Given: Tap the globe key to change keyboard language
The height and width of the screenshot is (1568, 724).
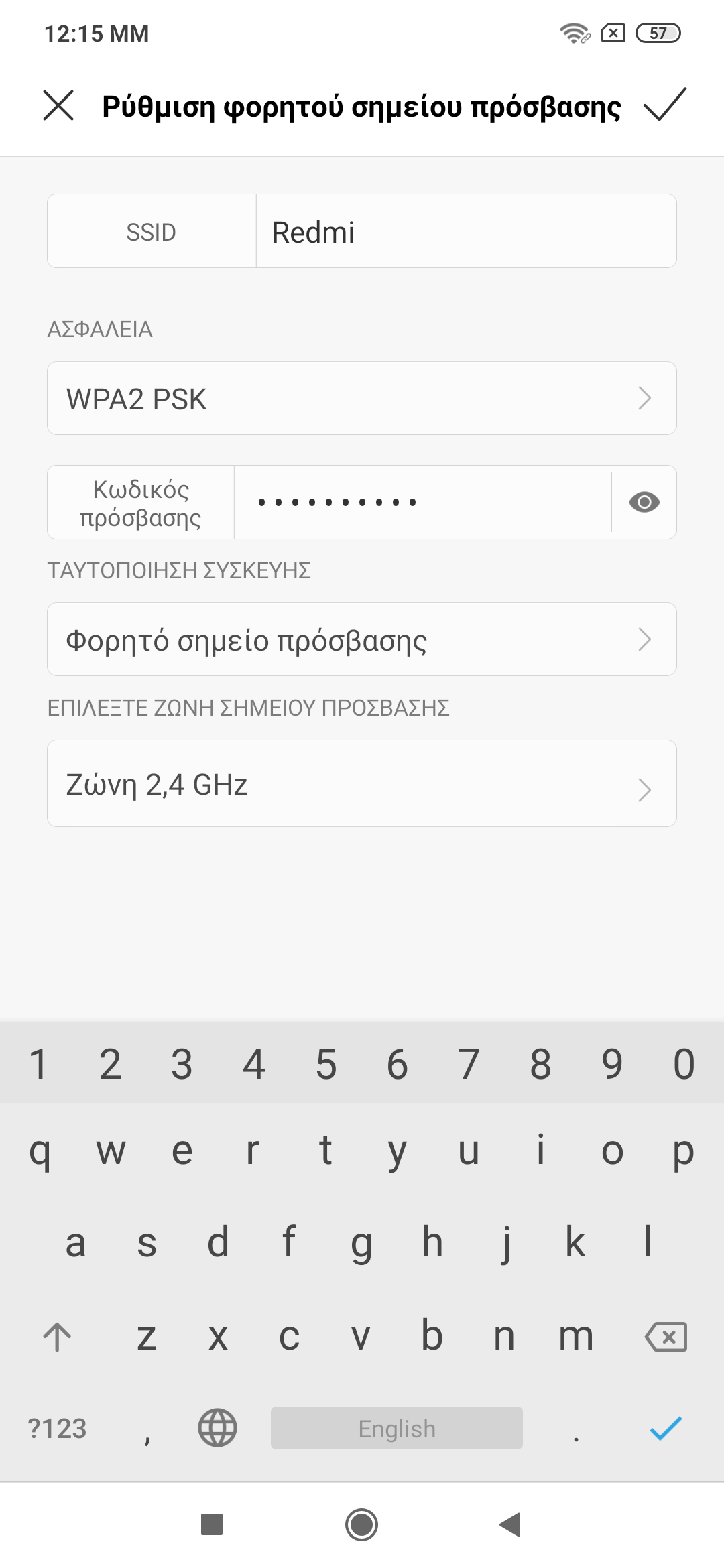Looking at the screenshot, I should pyautogui.click(x=217, y=1428).
